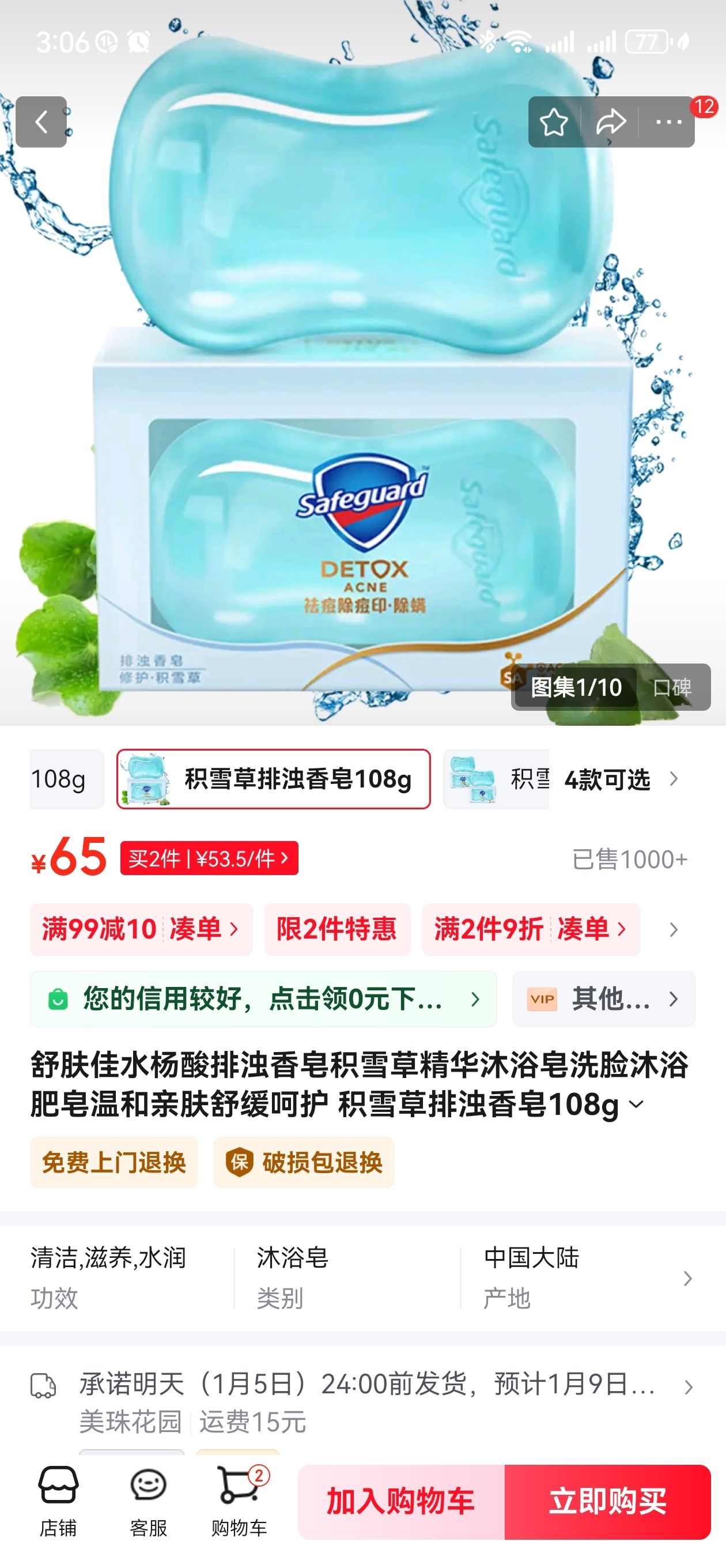Open the 满2件9折 凑单 offer
Viewport: 726px width, 1568px height.
[531, 929]
